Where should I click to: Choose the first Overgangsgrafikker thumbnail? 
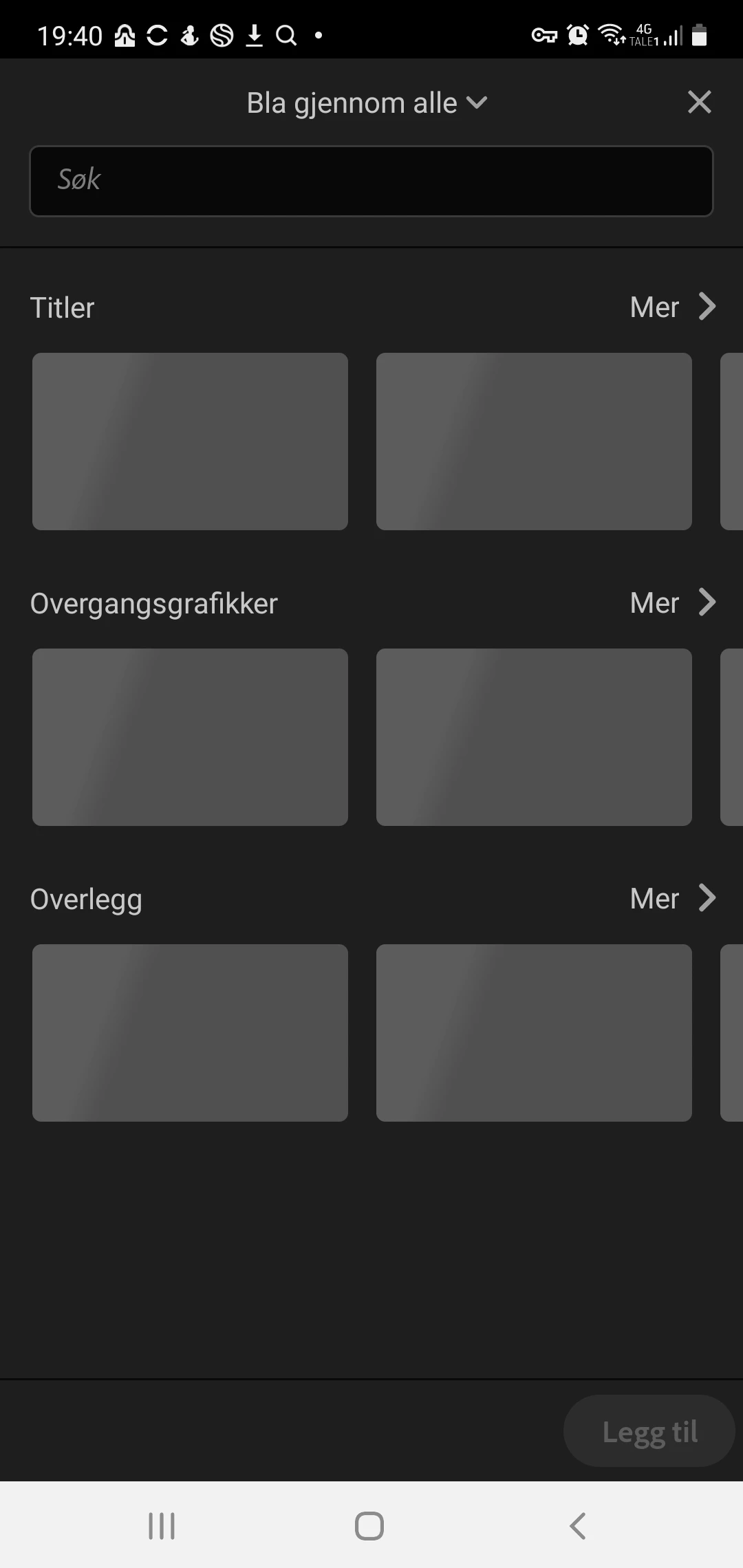(x=190, y=737)
